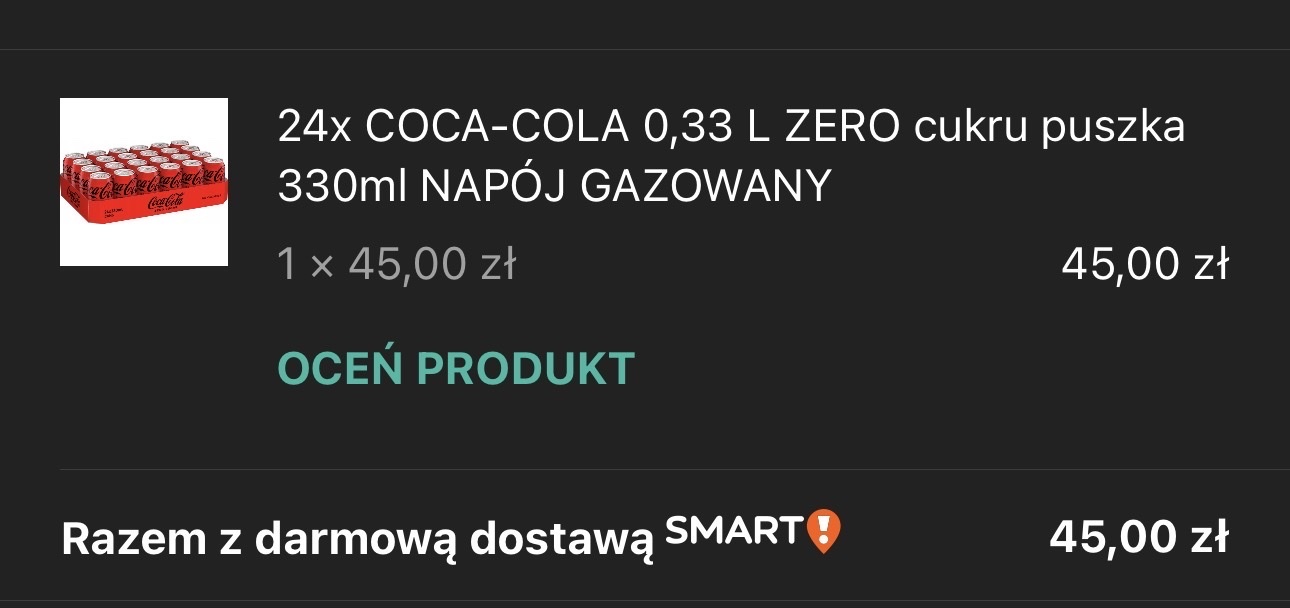Open the 24x COCA-COLA ZERO product title
Image resolution: width=1290 pixels, height=608 pixels.
pos(730,156)
